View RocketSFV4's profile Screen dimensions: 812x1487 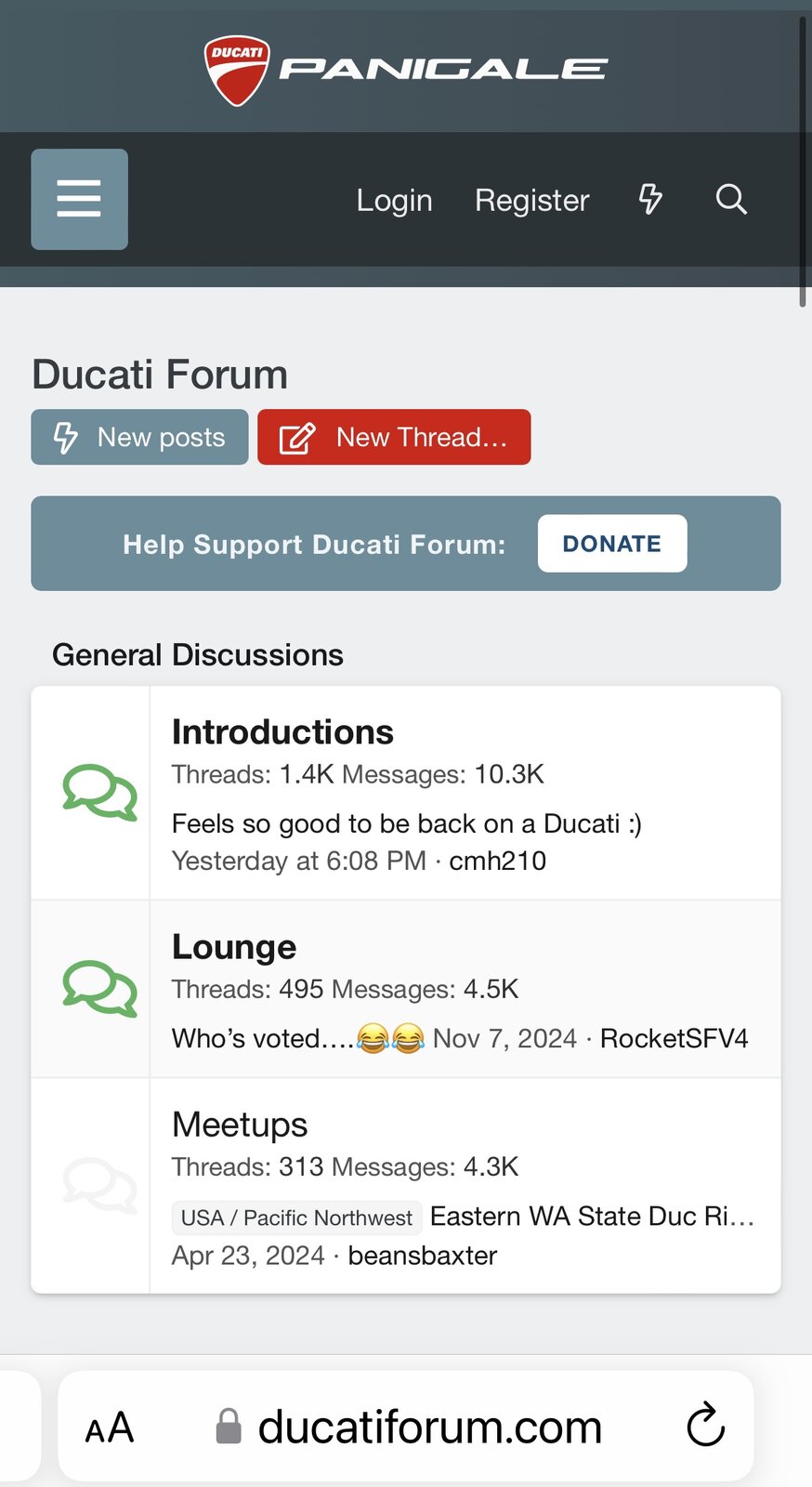coord(674,1038)
